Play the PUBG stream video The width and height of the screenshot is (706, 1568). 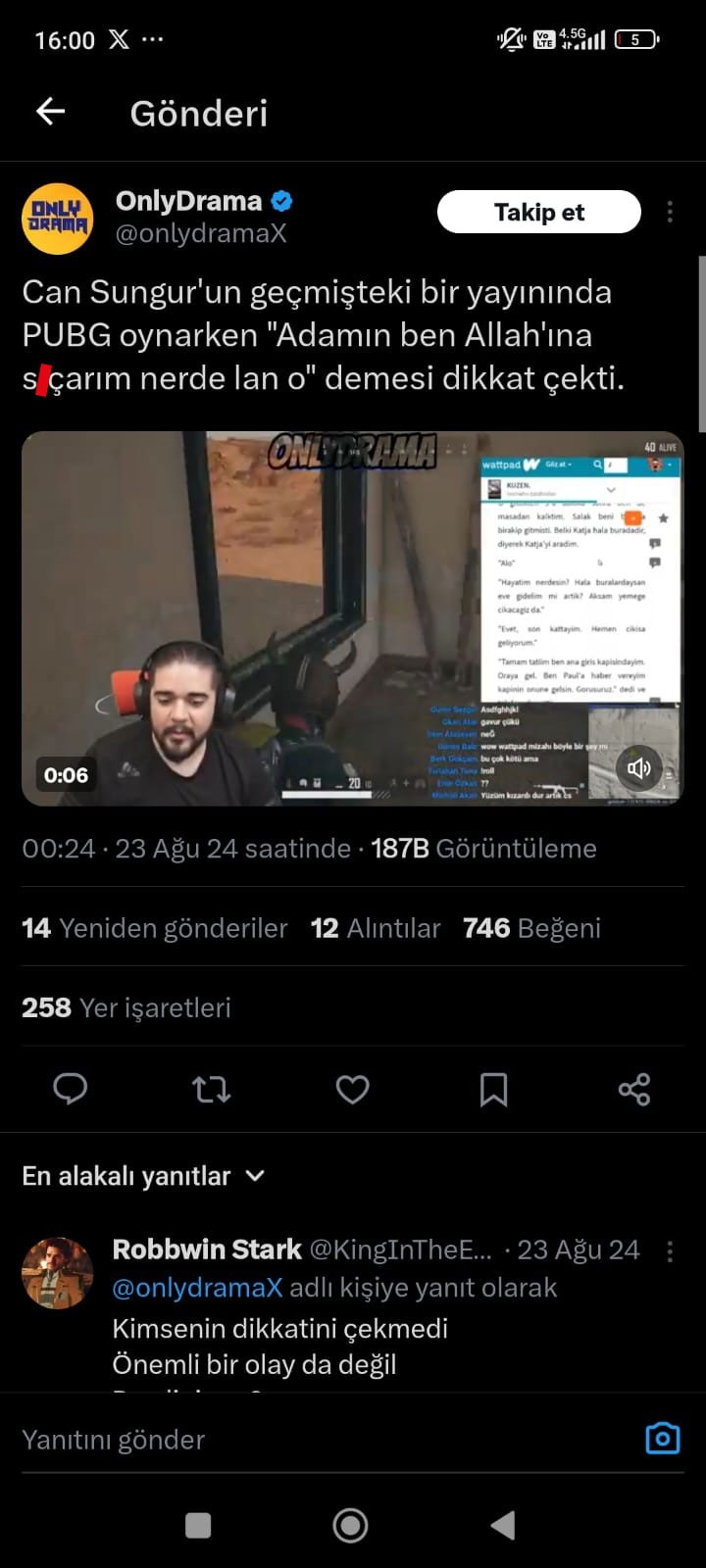[352, 618]
